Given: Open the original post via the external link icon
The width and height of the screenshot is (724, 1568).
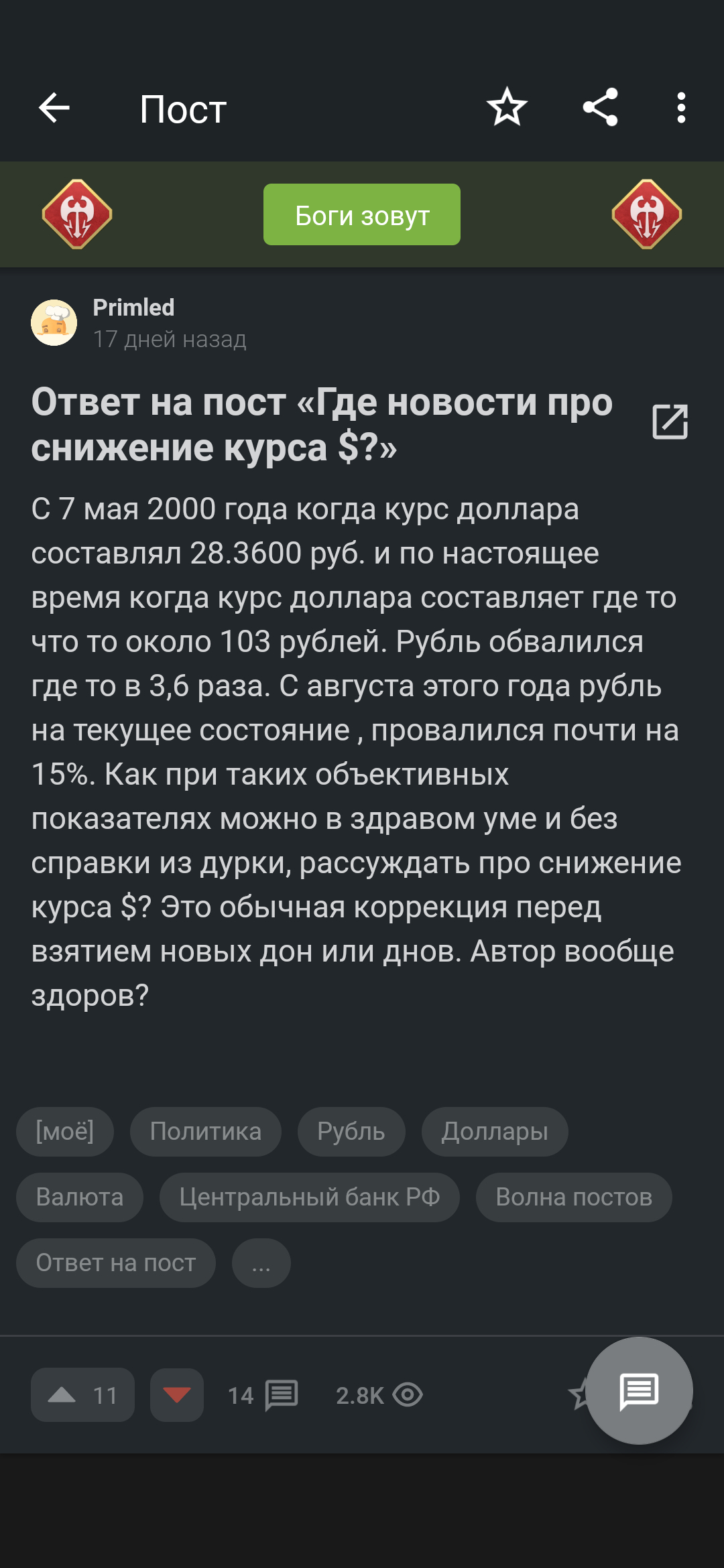Looking at the screenshot, I should pos(670,422).
